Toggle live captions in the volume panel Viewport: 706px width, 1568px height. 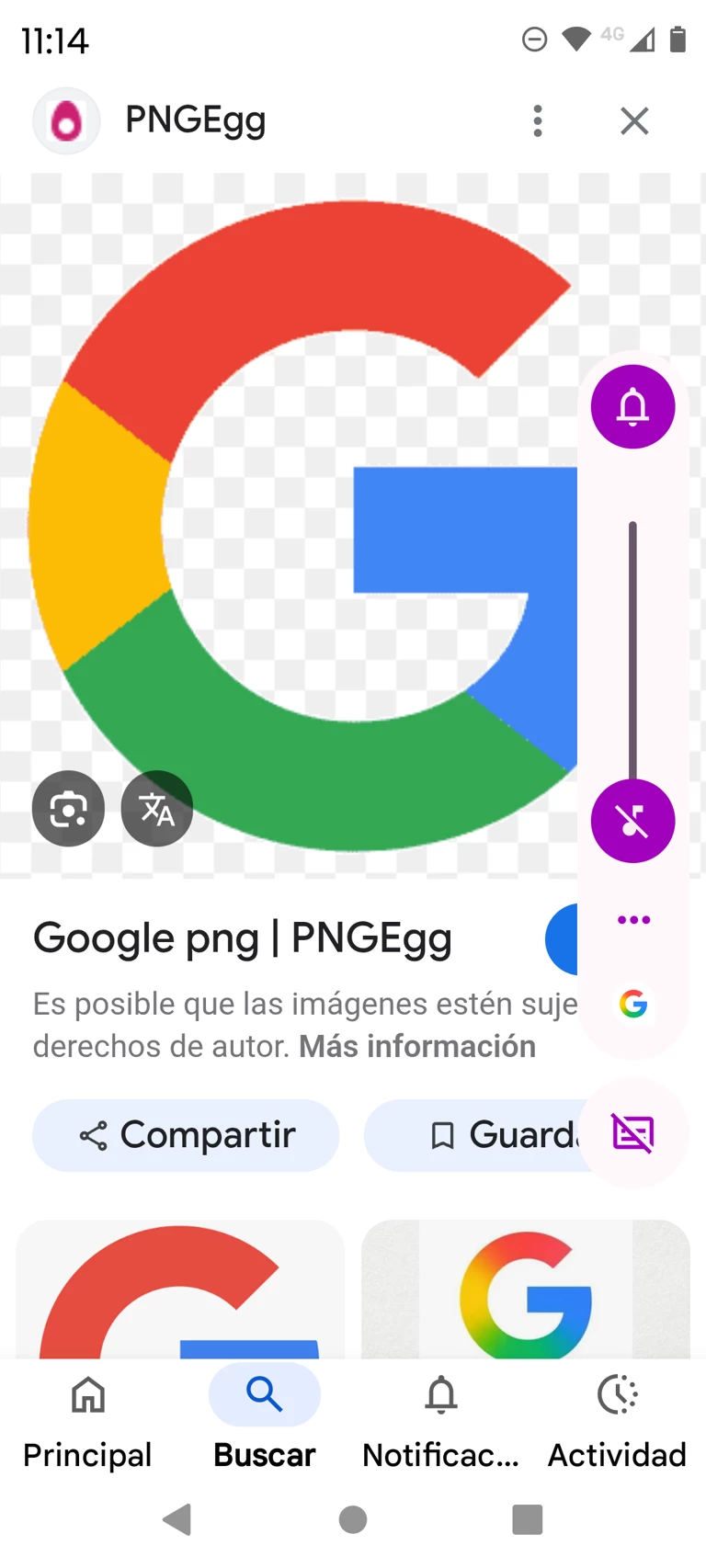[x=633, y=1133]
